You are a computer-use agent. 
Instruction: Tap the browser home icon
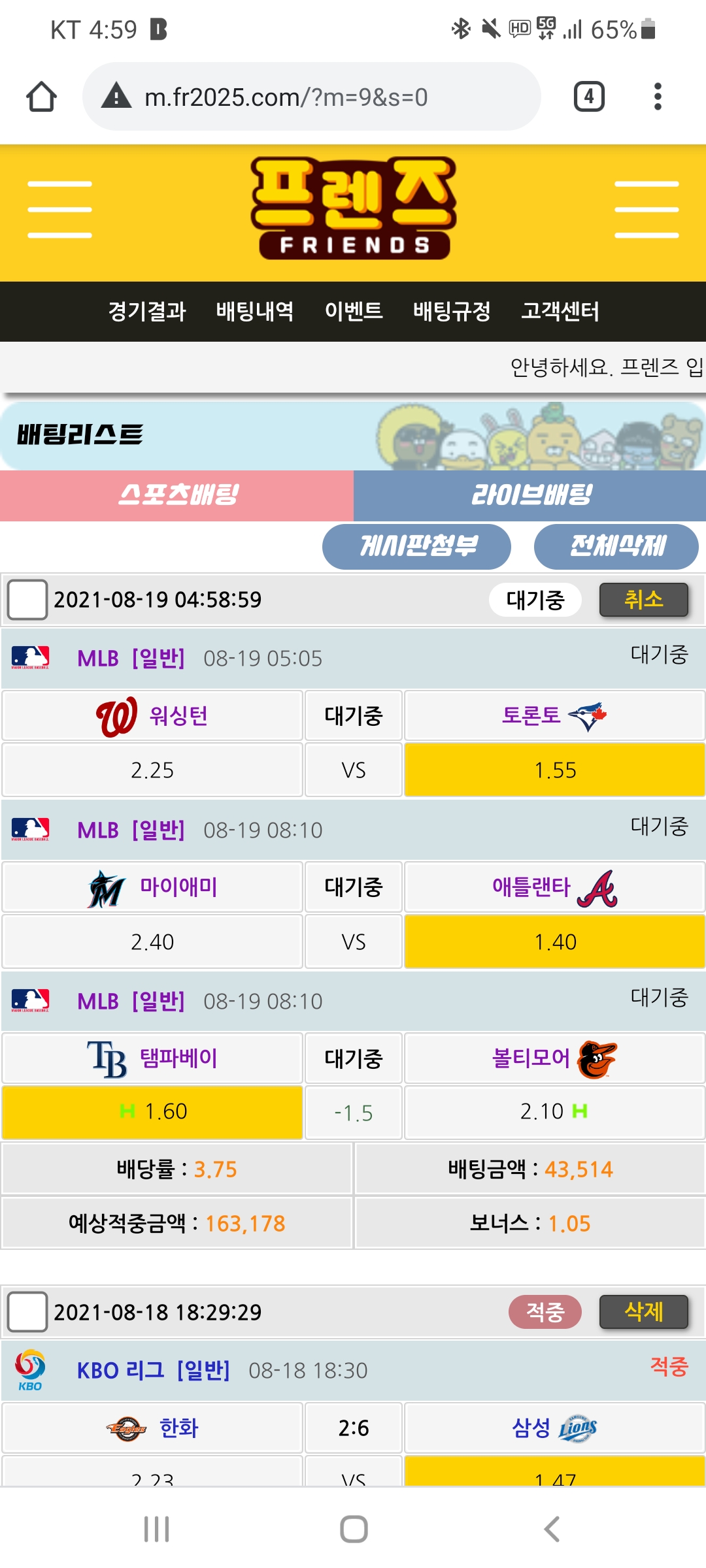point(41,97)
